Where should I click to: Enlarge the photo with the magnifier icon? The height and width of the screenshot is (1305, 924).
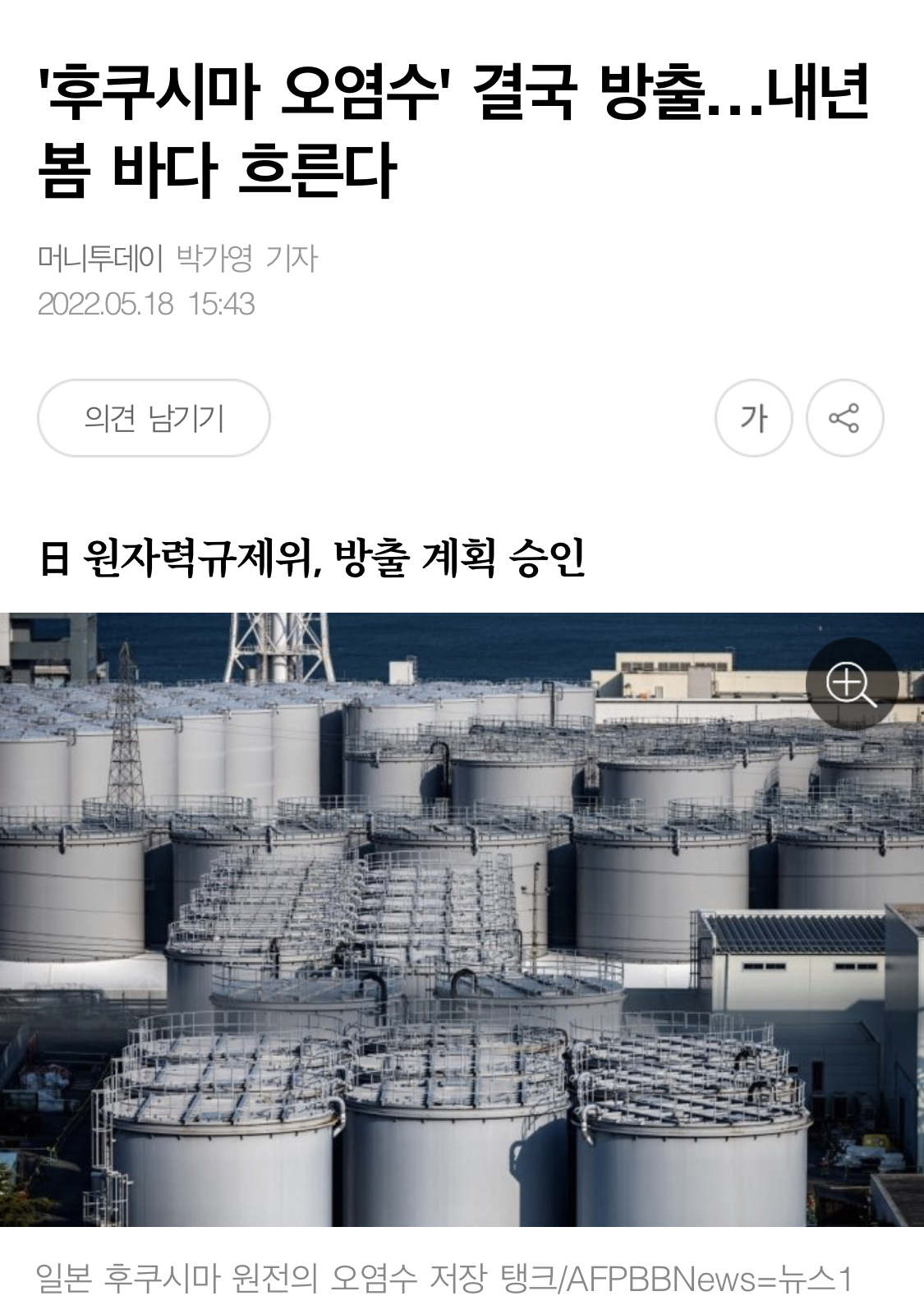(851, 684)
